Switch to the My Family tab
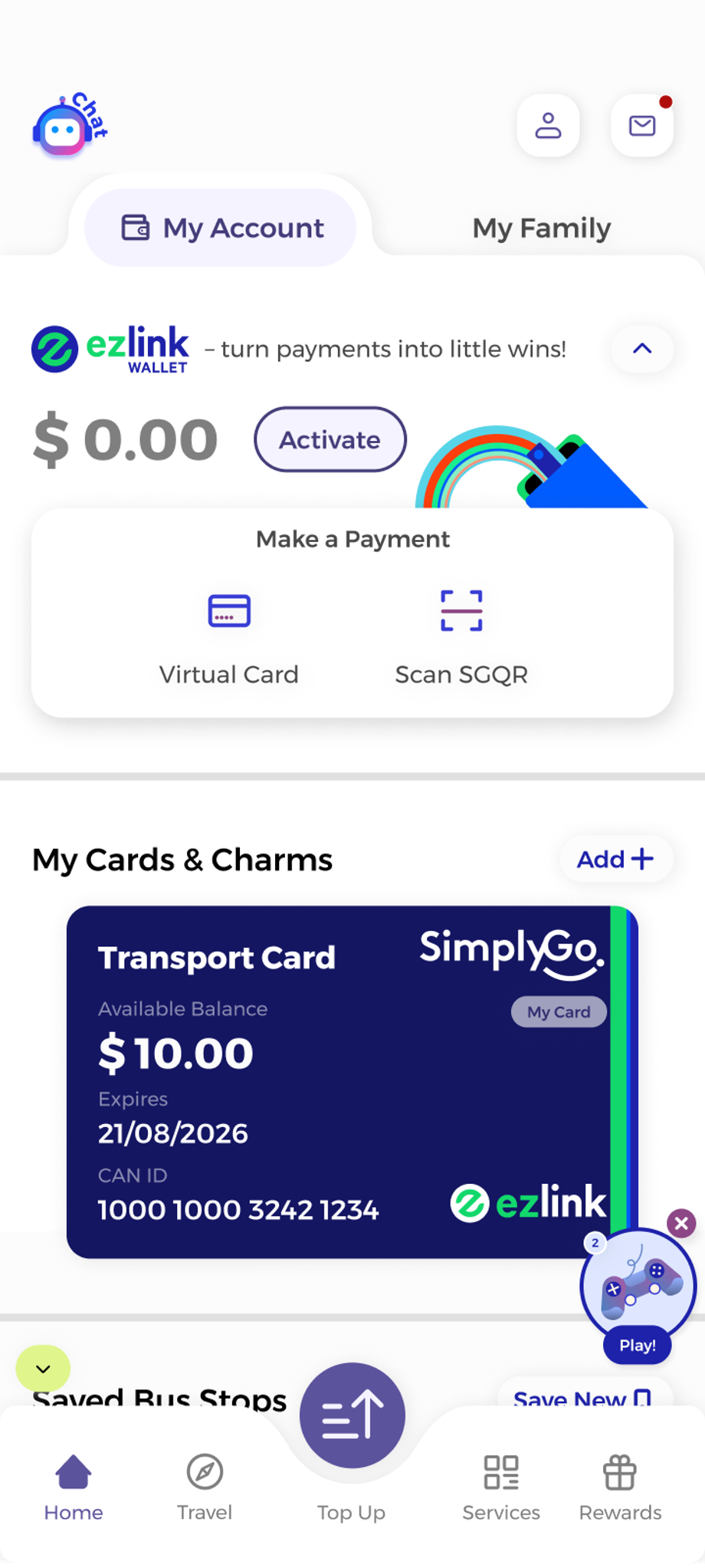The width and height of the screenshot is (705, 1568). pyautogui.click(x=541, y=228)
